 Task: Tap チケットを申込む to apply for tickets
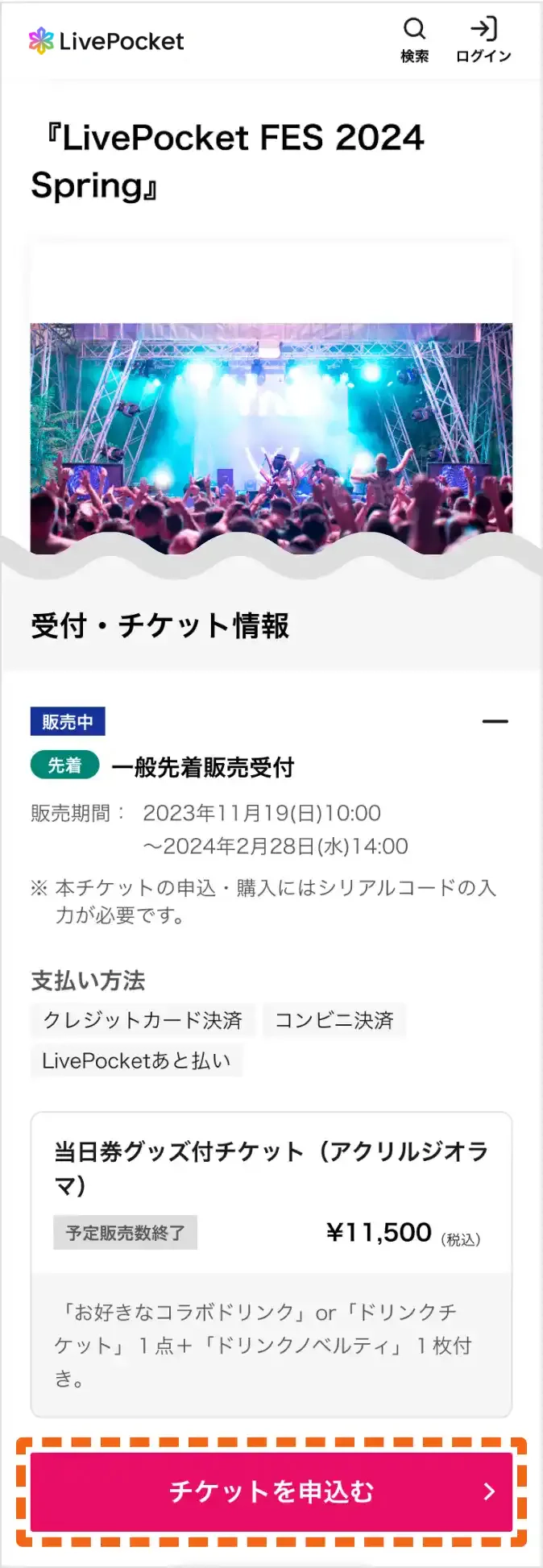(x=271, y=1491)
